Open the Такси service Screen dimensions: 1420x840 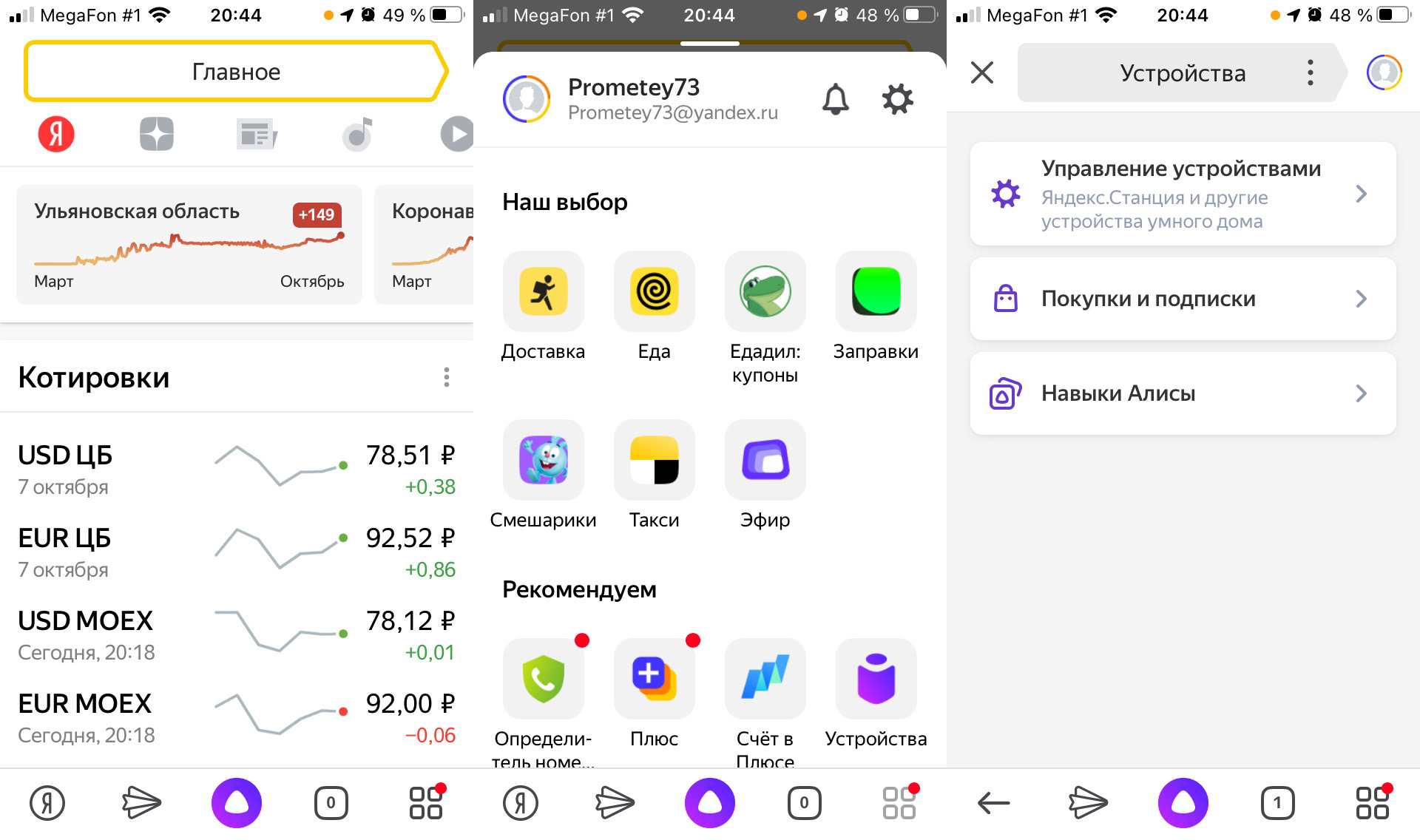654,461
